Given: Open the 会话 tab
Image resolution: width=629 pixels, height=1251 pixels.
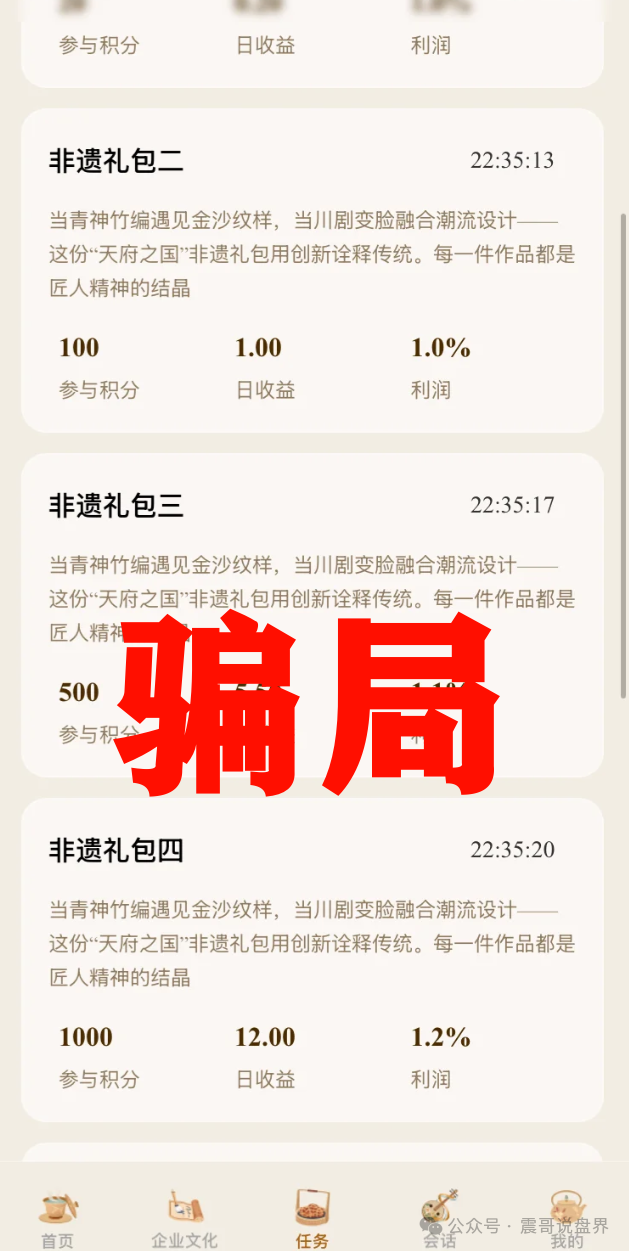Looking at the screenshot, I should click(x=439, y=1218).
